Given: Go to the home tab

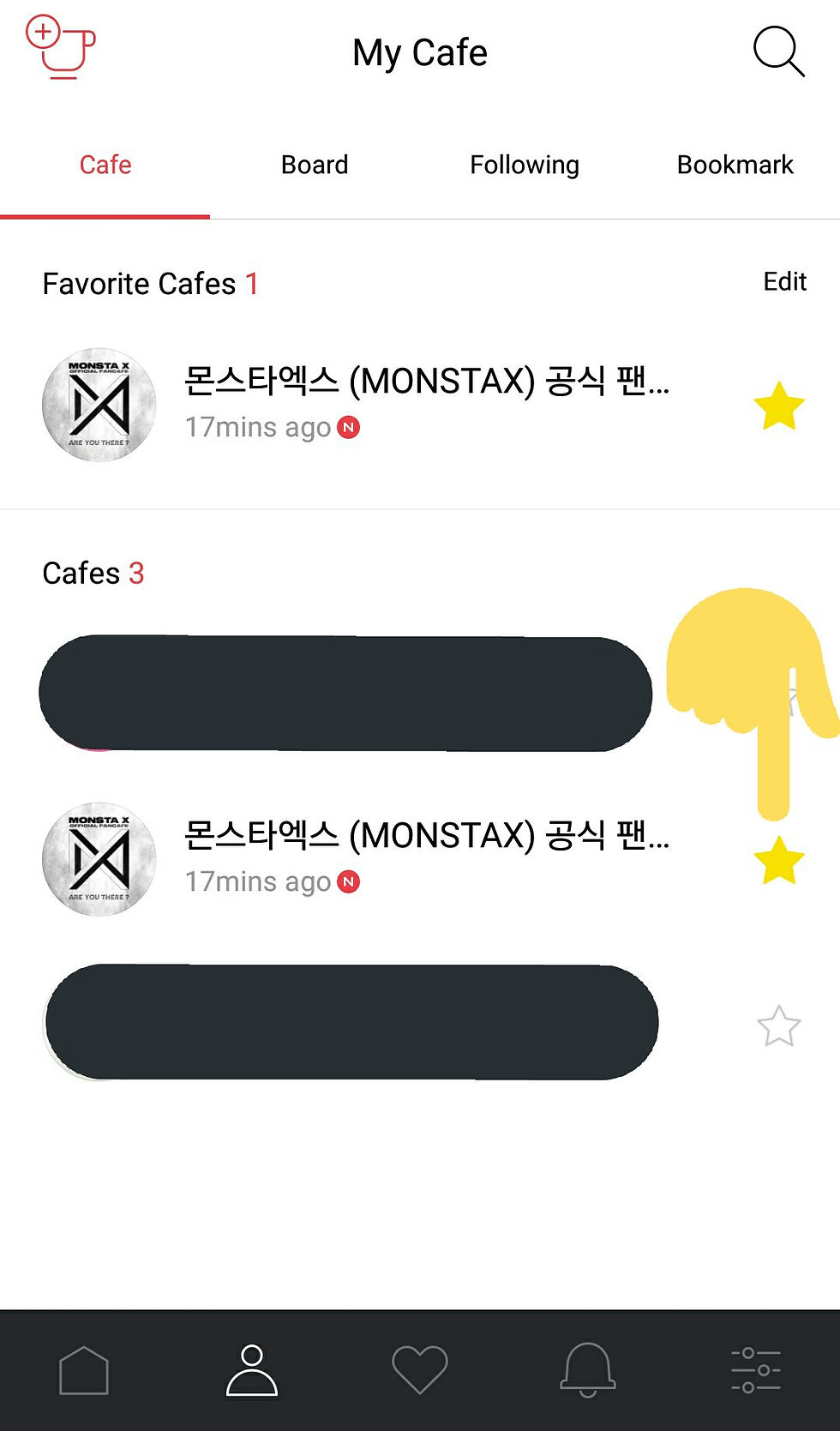Looking at the screenshot, I should click(84, 1370).
